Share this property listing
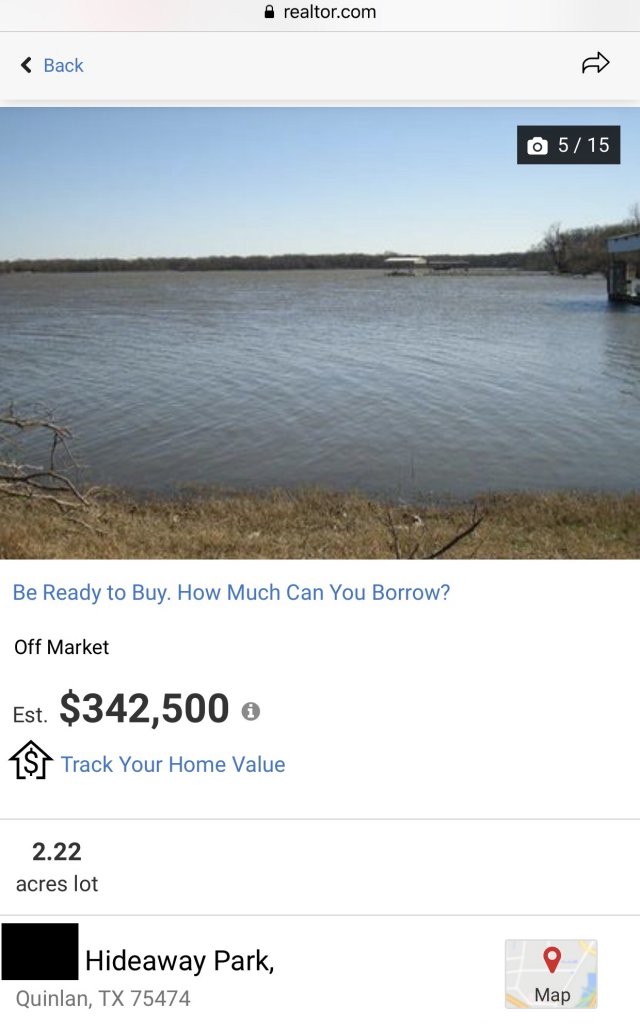This screenshot has width=640, height=1024. 595,65
